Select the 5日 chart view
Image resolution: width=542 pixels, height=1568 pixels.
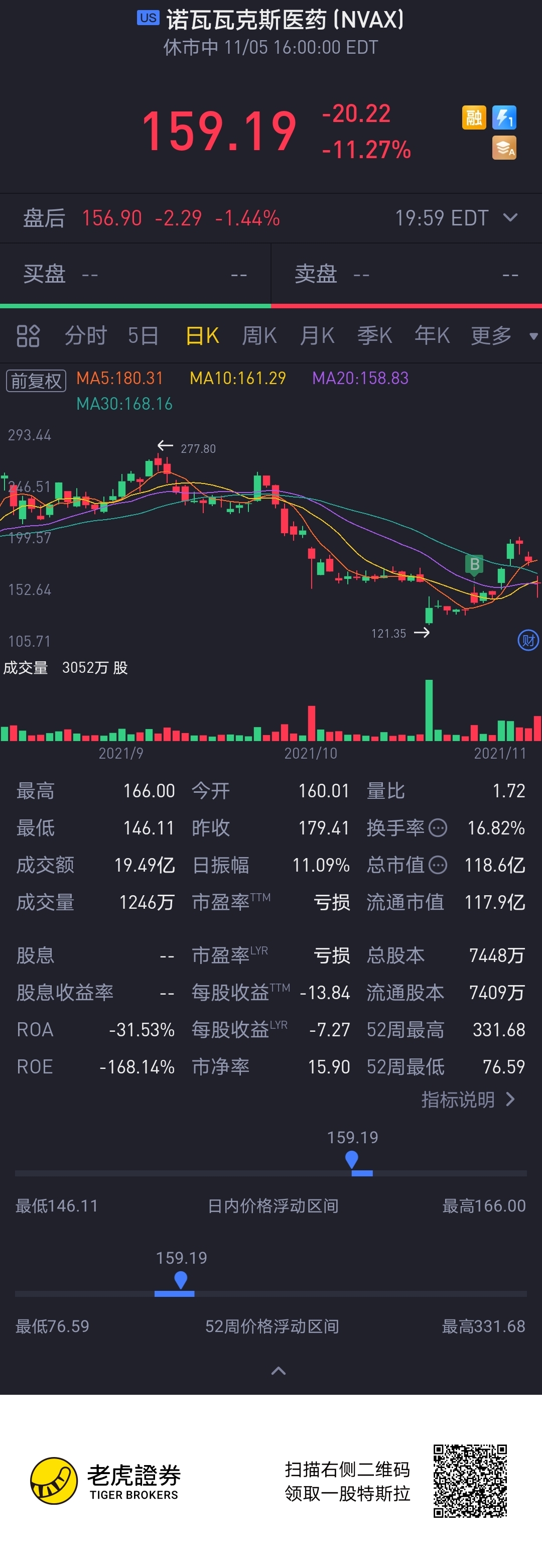tap(143, 335)
